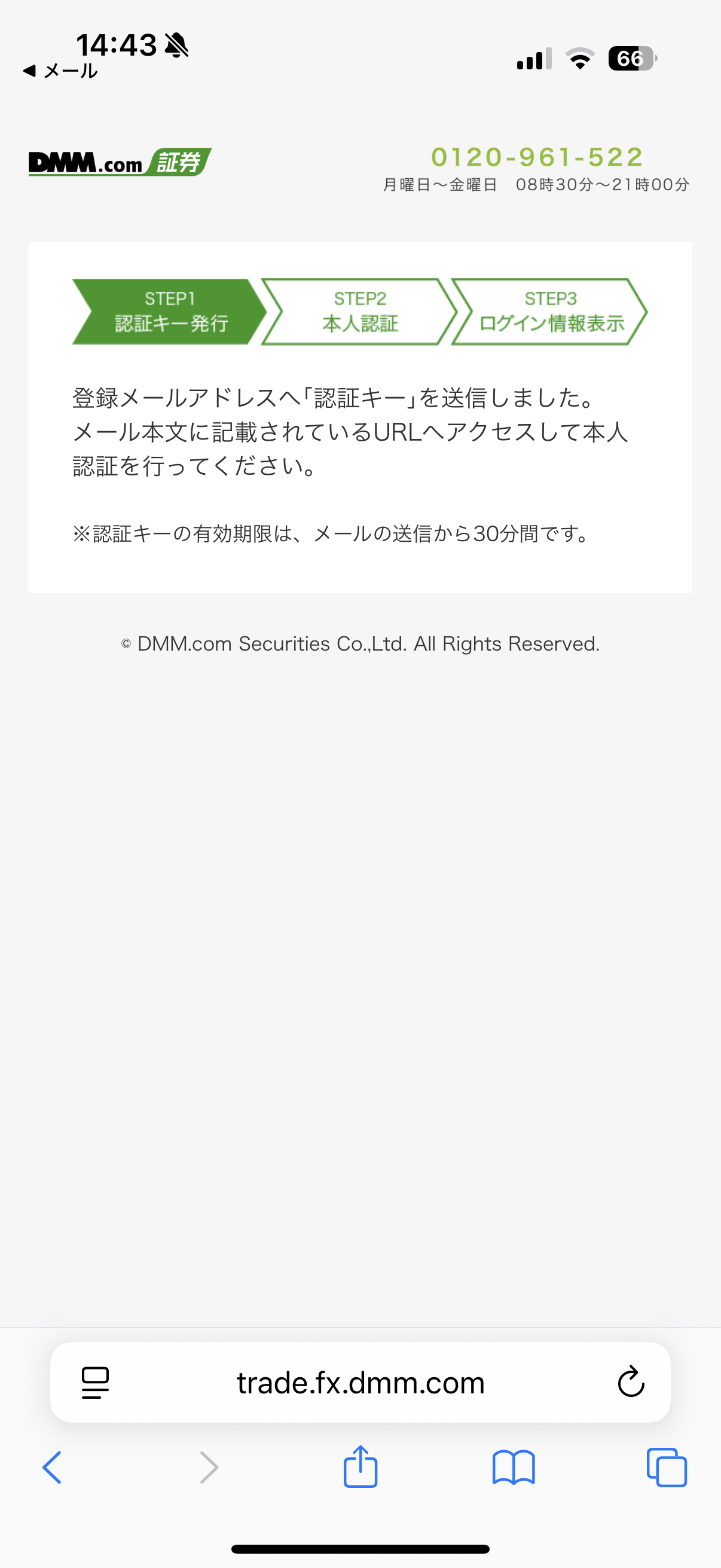Open Safari bookmarks
This screenshot has height=1568, width=721.
coord(514,1468)
